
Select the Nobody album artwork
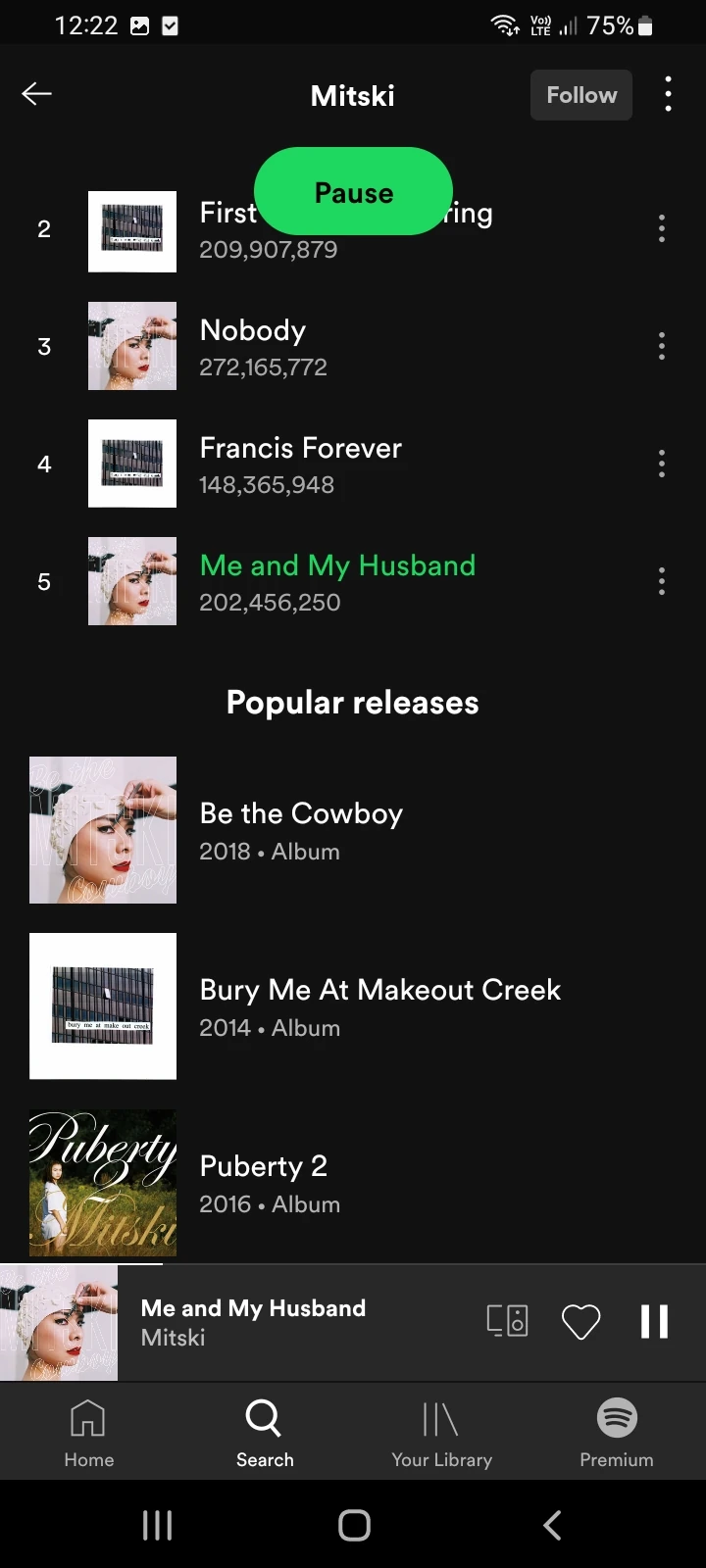(x=131, y=346)
